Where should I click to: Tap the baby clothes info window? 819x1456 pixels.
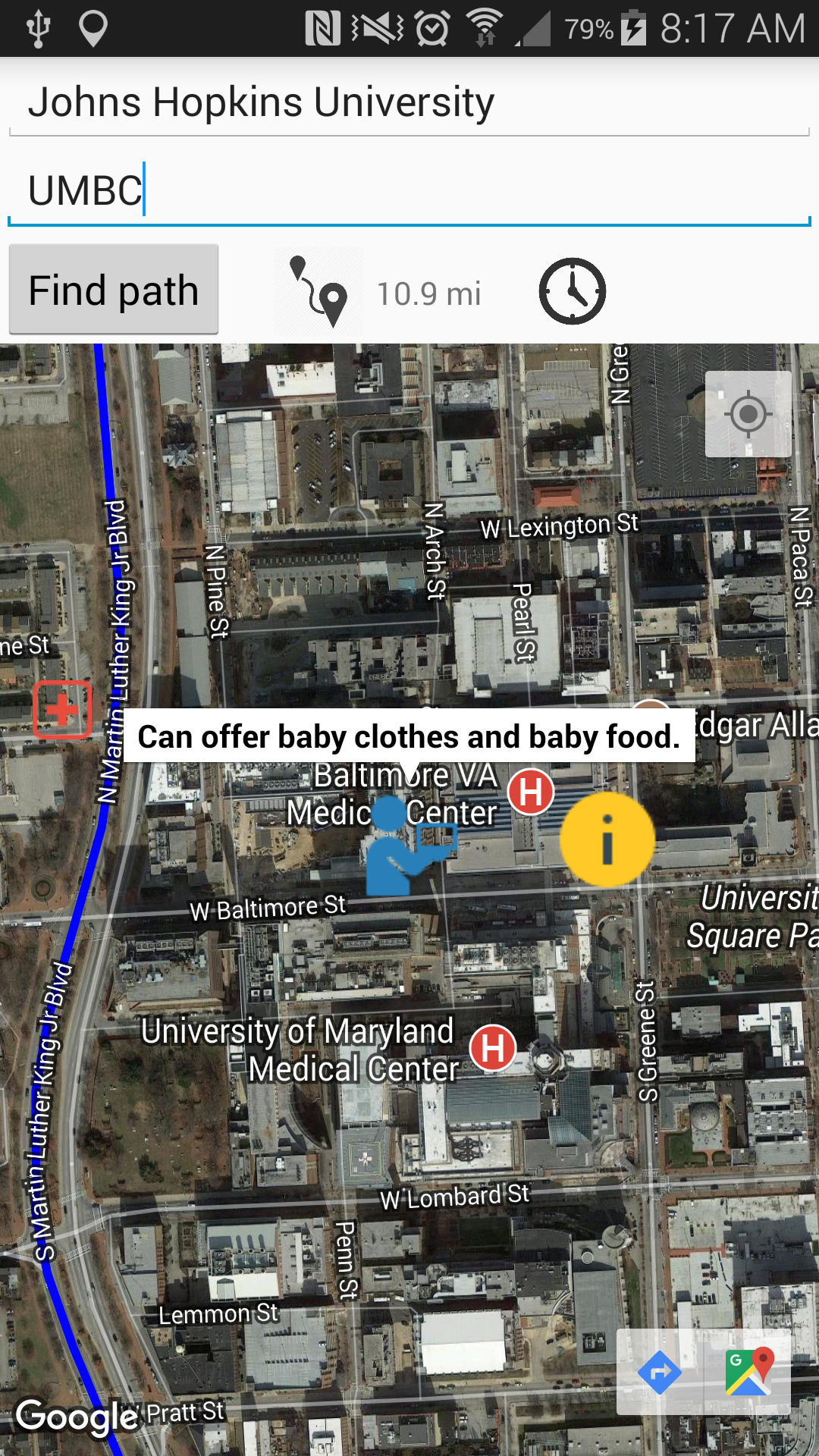(x=409, y=736)
